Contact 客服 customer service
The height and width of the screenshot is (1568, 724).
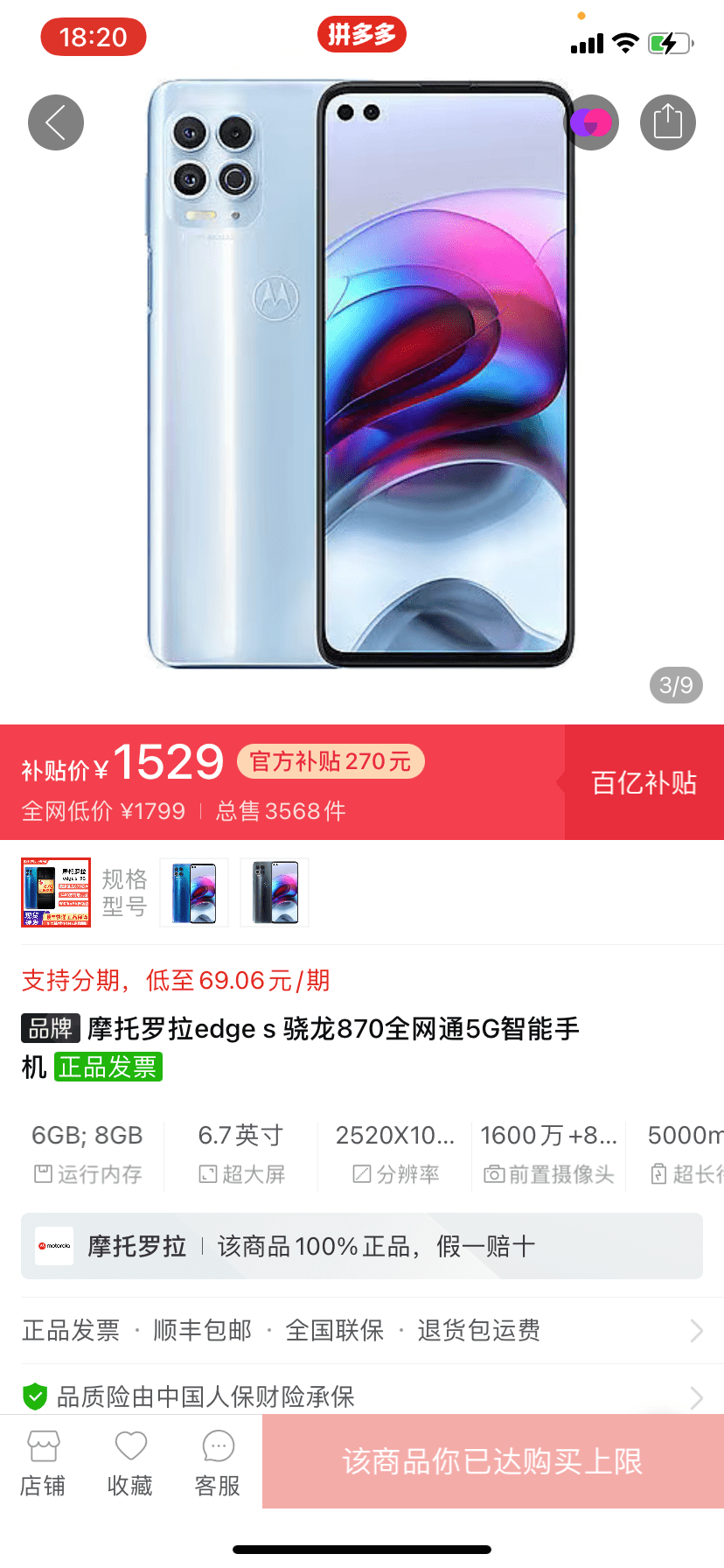(218, 1463)
